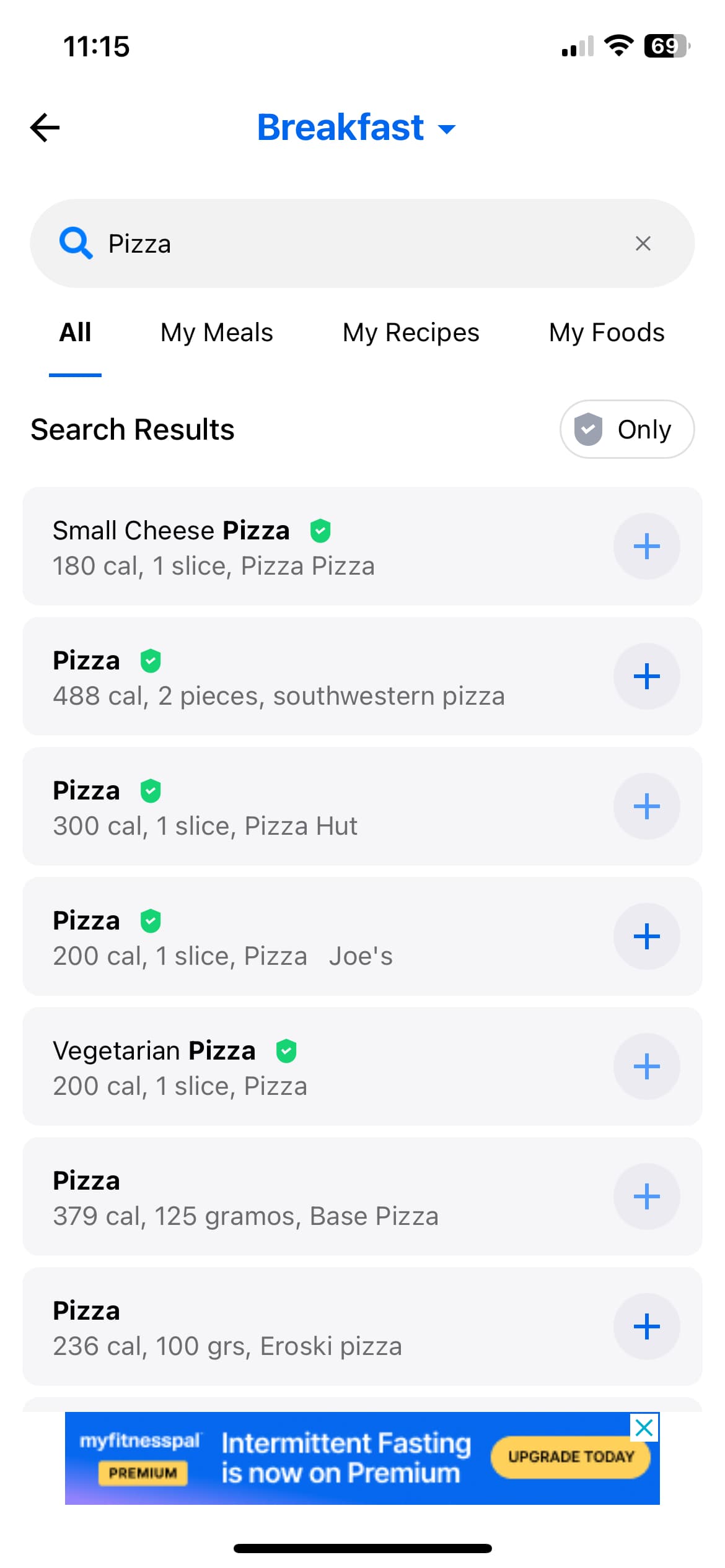
Task: Tap the verified badge on the southwestern pizza result
Action: click(x=151, y=661)
